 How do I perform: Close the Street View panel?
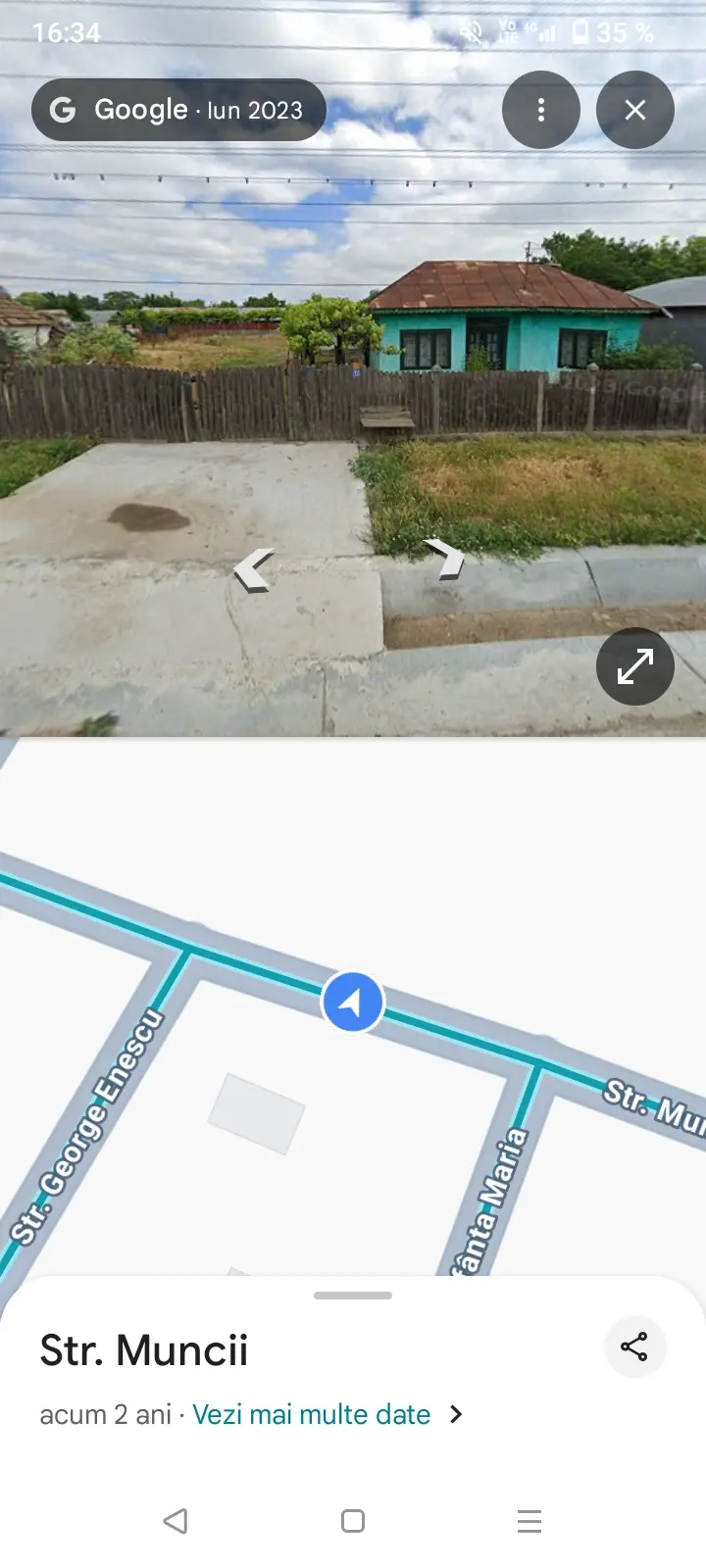[x=634, y=110]
